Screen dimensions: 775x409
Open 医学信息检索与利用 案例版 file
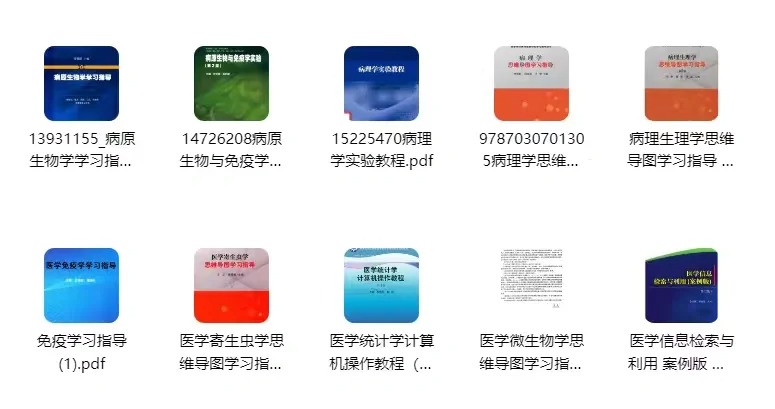681,285
